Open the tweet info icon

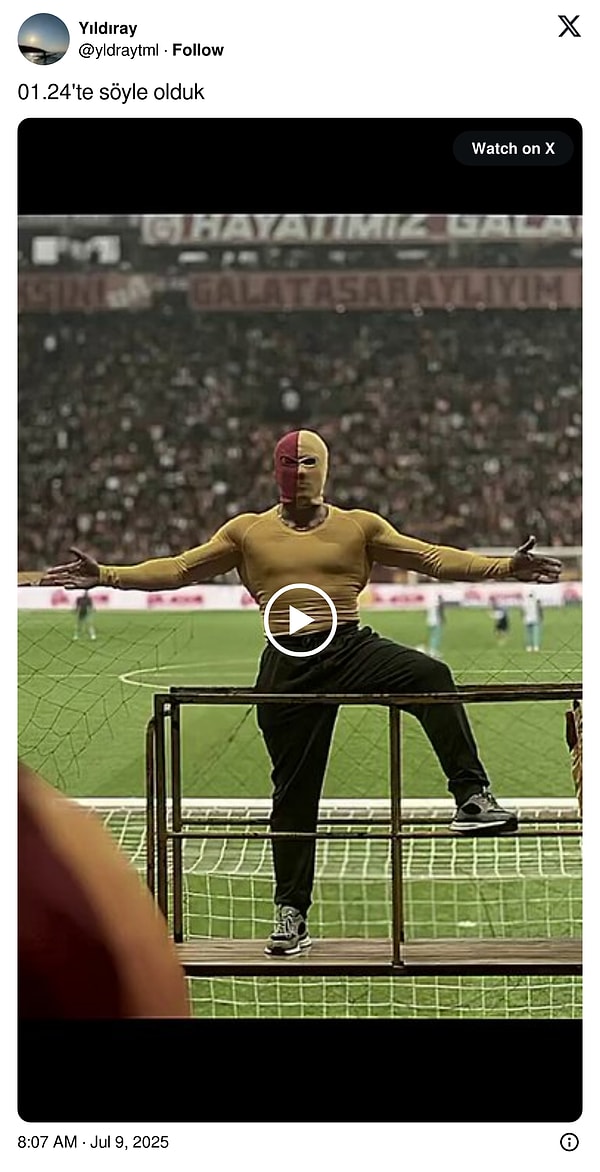569,1142
